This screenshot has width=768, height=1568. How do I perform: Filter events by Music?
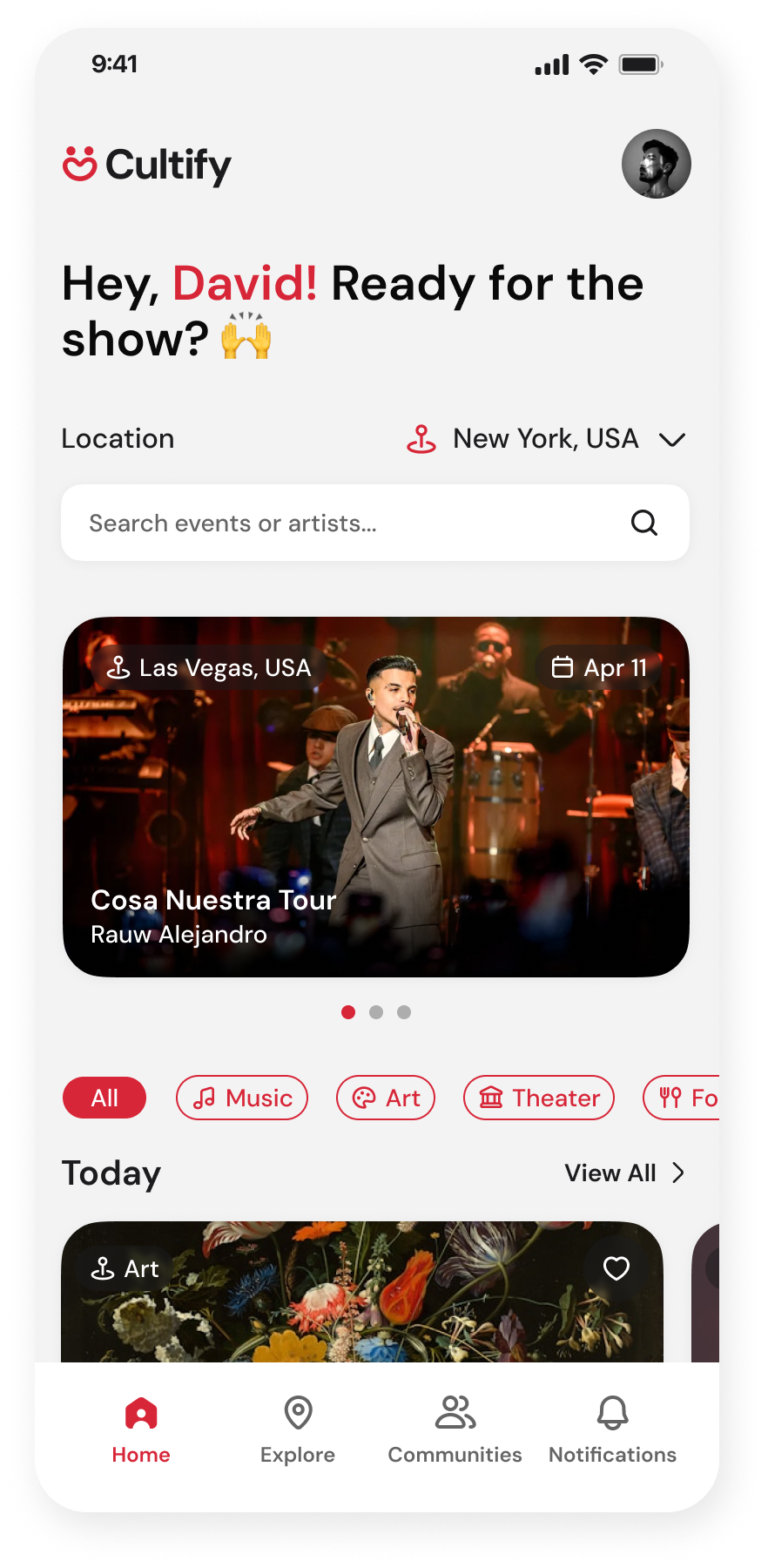(x=242, y=1098)
